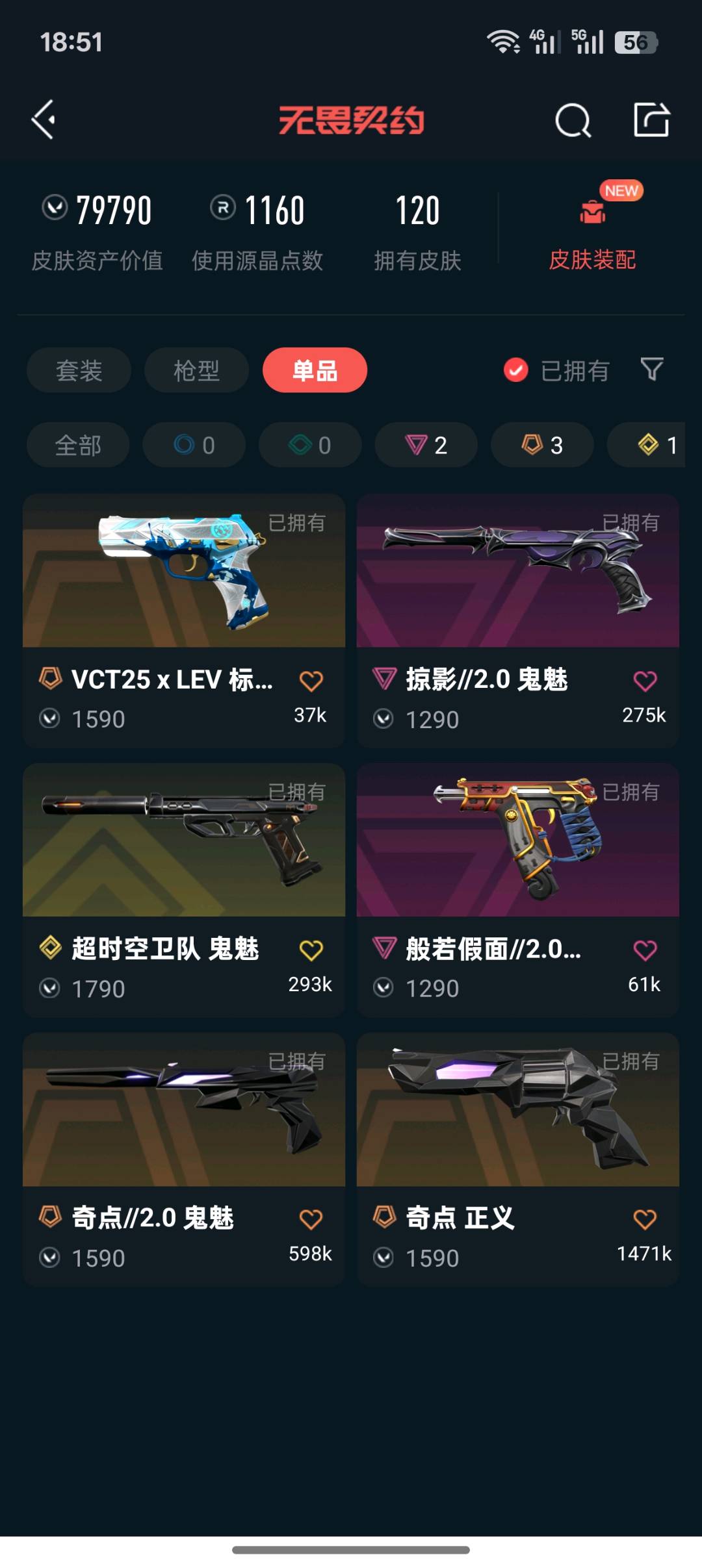Like the 奇点//2.0 鬼魅 skin

point(311,1219)
